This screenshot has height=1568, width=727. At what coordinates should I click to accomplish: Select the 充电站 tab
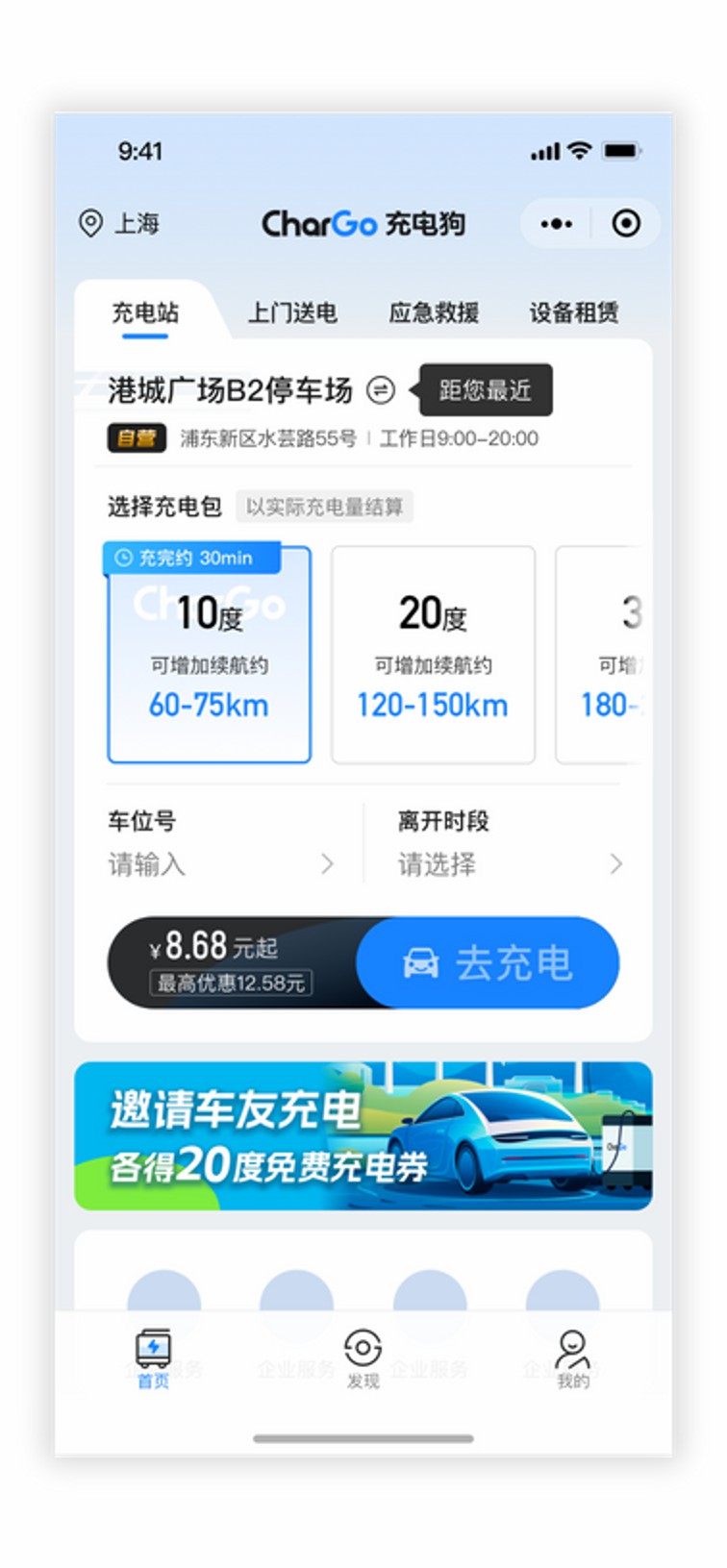[x=145, y=312]
